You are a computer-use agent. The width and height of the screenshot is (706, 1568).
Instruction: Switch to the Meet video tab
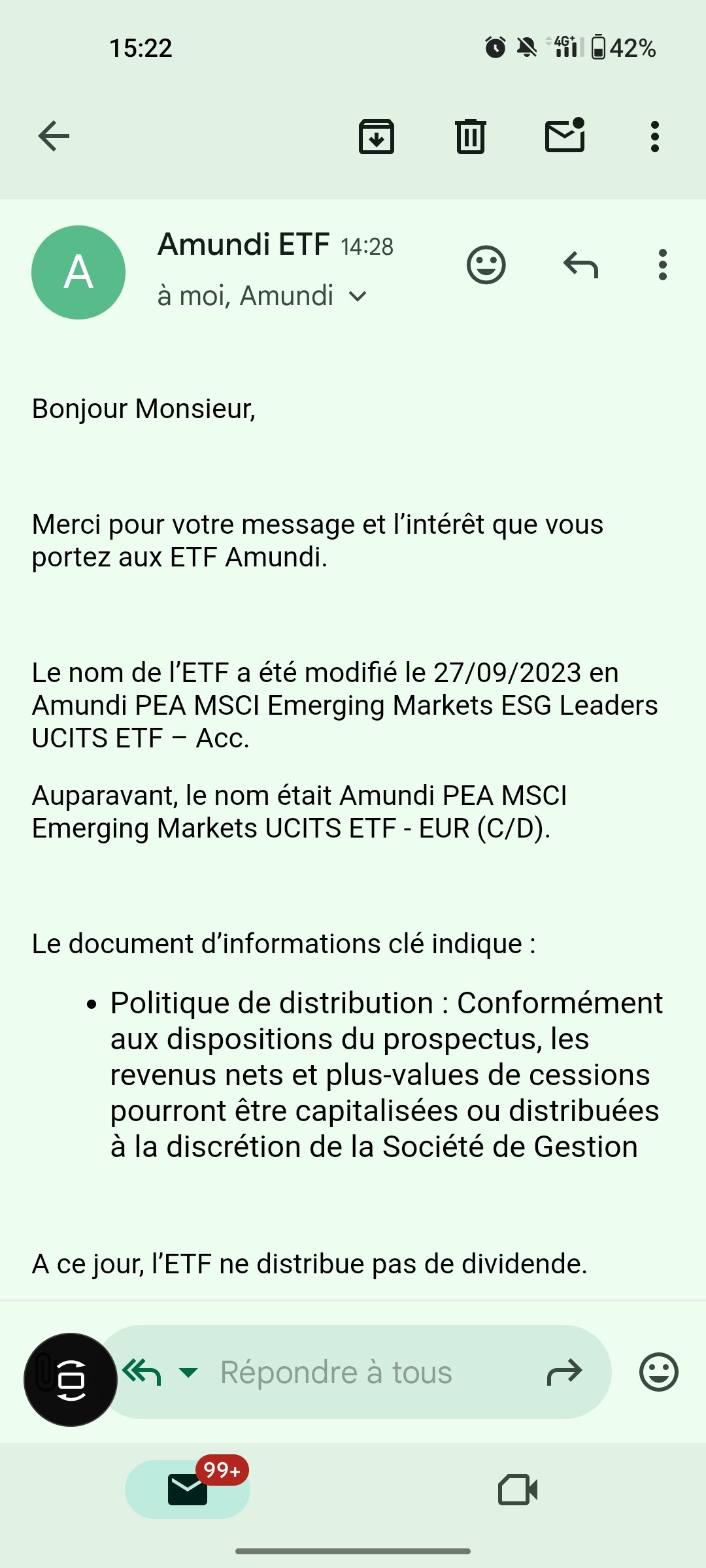[518, 1490]
